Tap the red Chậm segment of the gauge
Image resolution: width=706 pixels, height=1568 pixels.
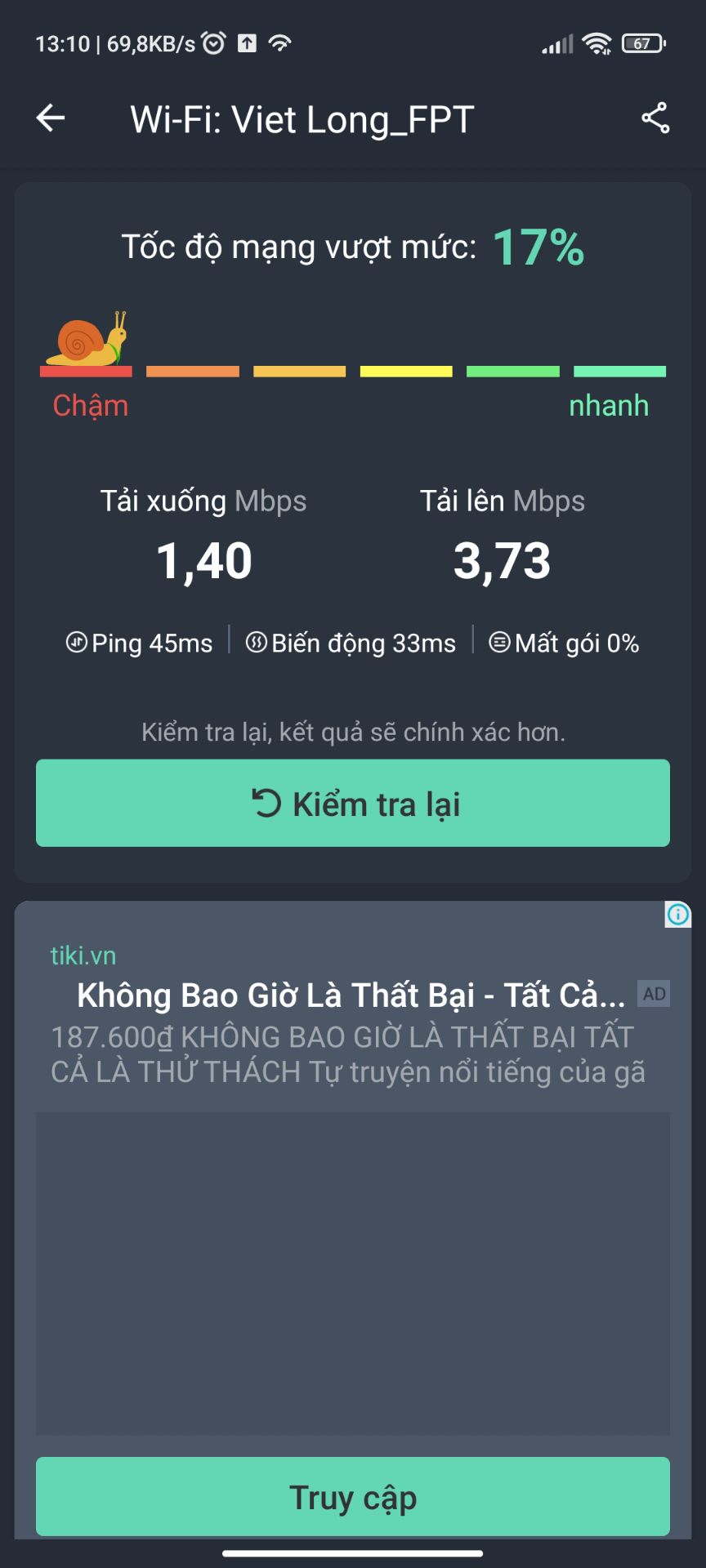pos(86,372)
